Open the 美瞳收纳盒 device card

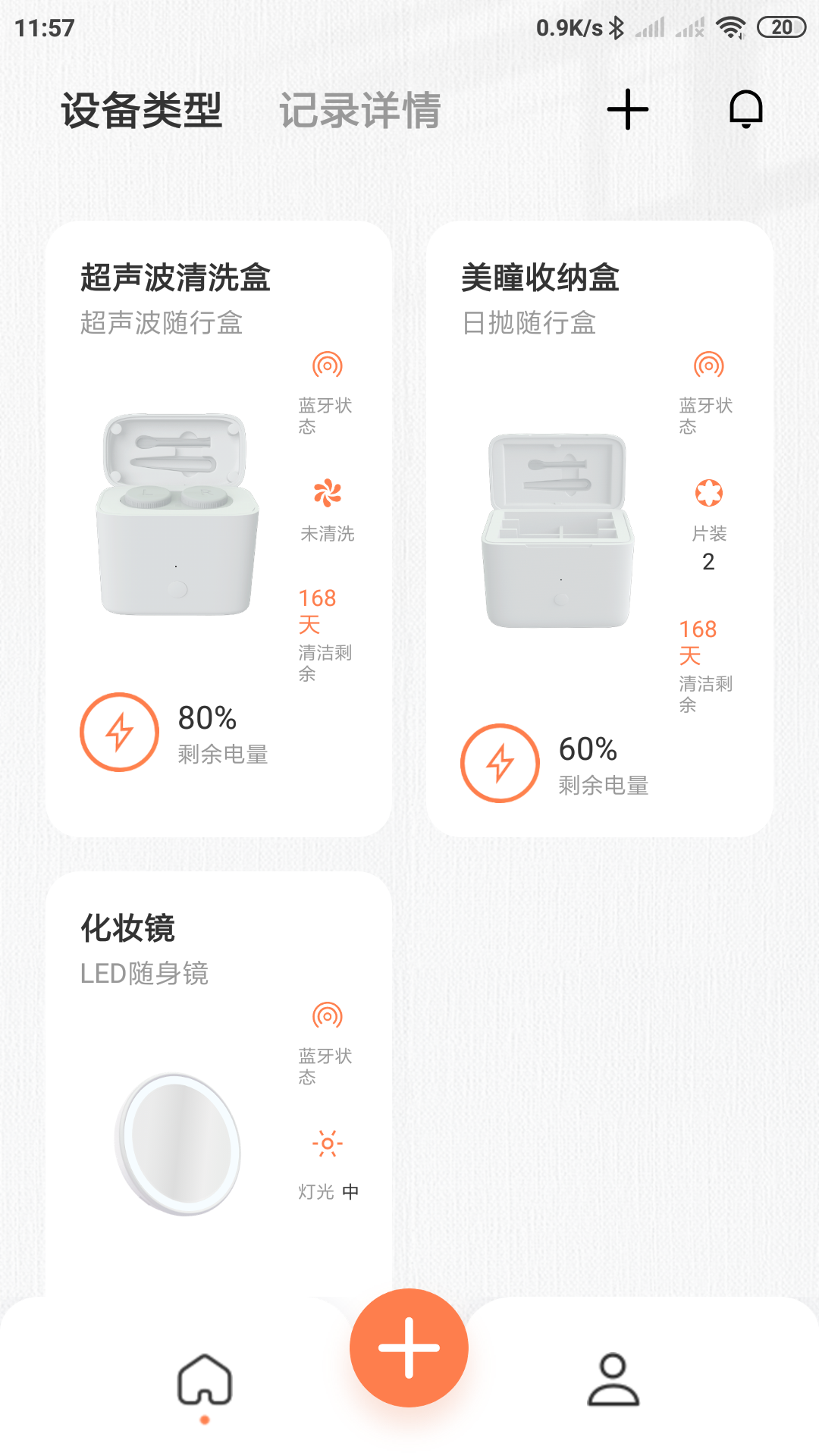tap(599, 529)
